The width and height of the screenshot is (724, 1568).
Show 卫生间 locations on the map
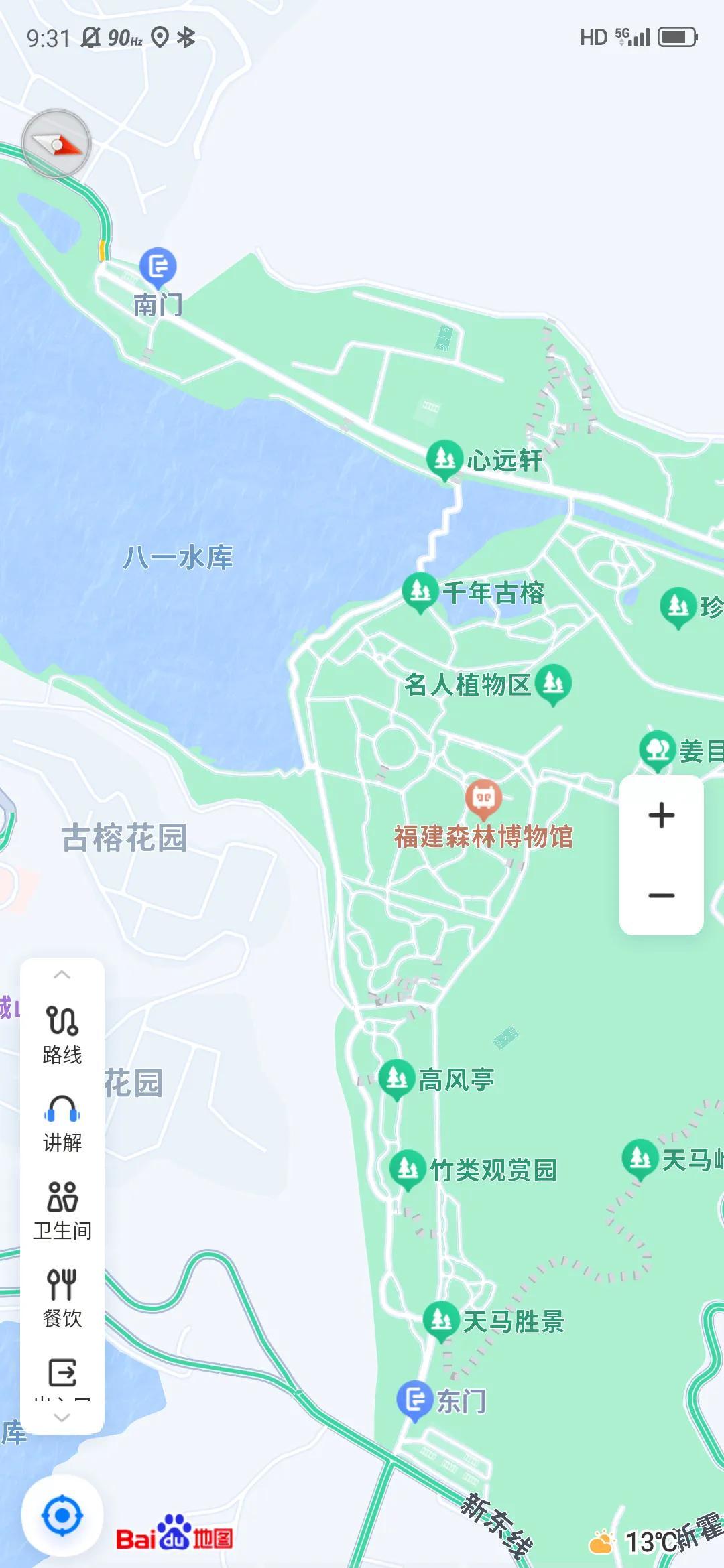coord(62,1211)
